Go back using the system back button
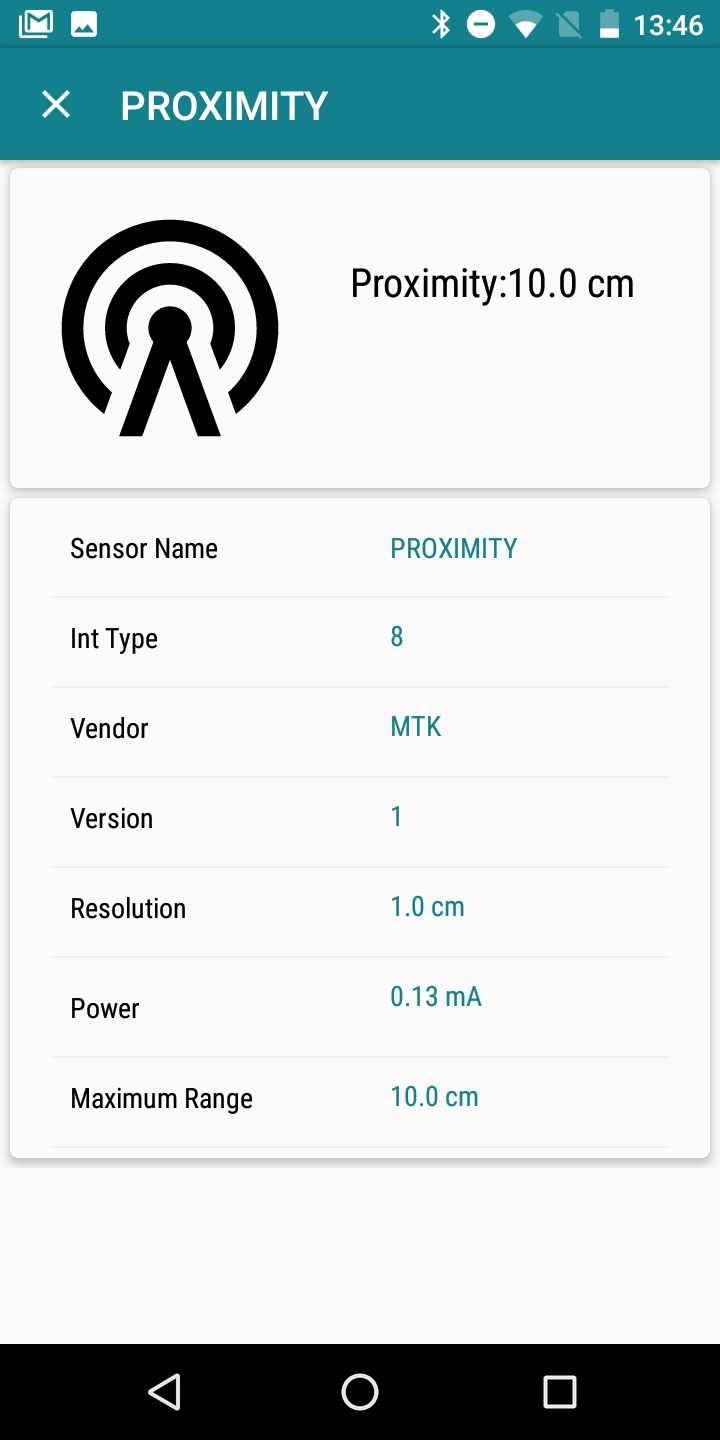 pyautogui.click(x=164, y=1391)
